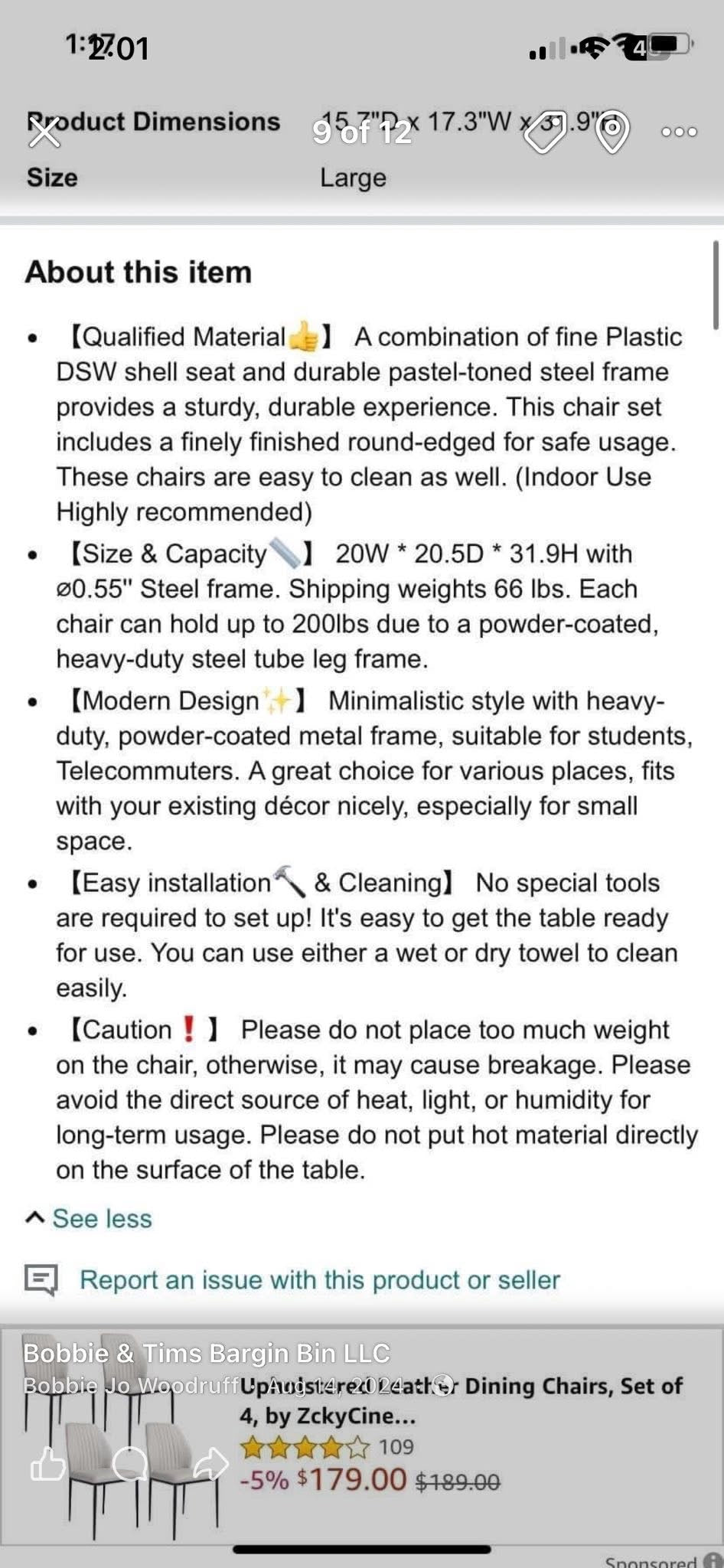Open the three-dot overflow menu
This screenshot has width=724, height=1568.
pyautogui.click(x=679, y=132)
